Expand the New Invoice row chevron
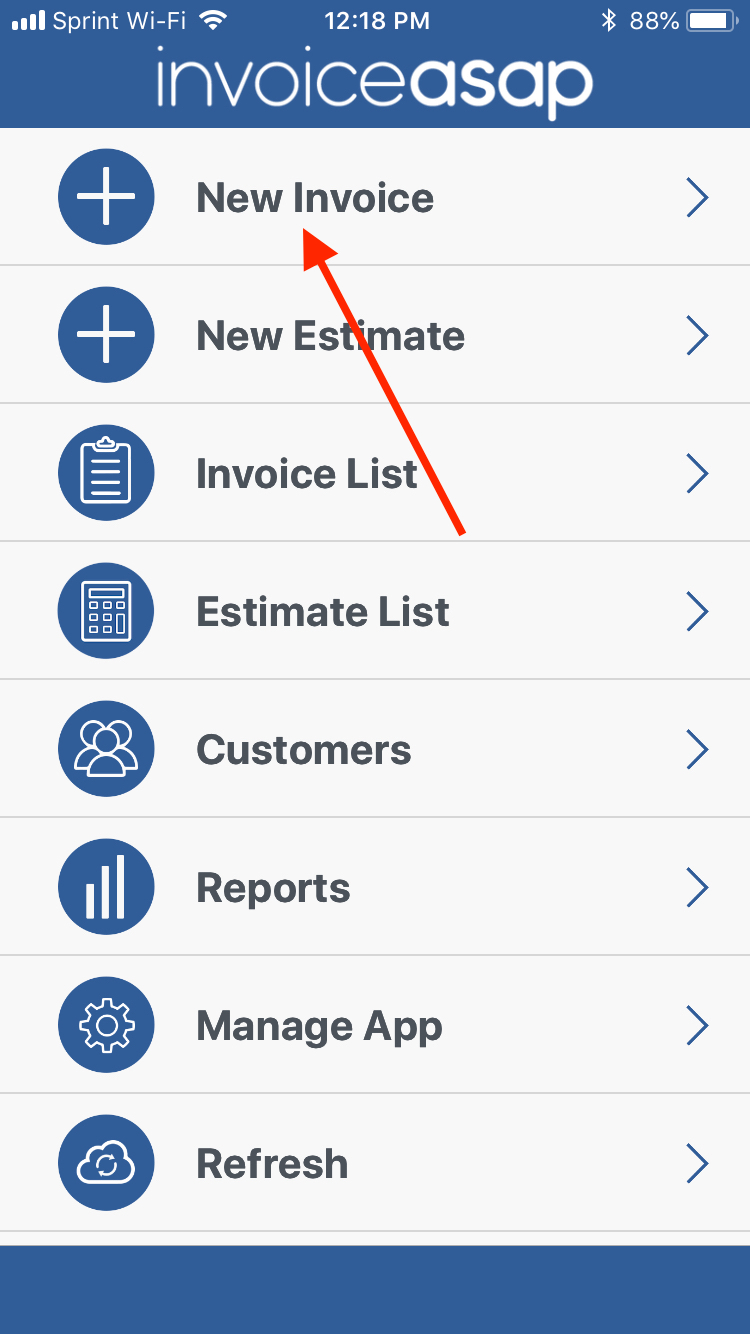 pos(697,197)
